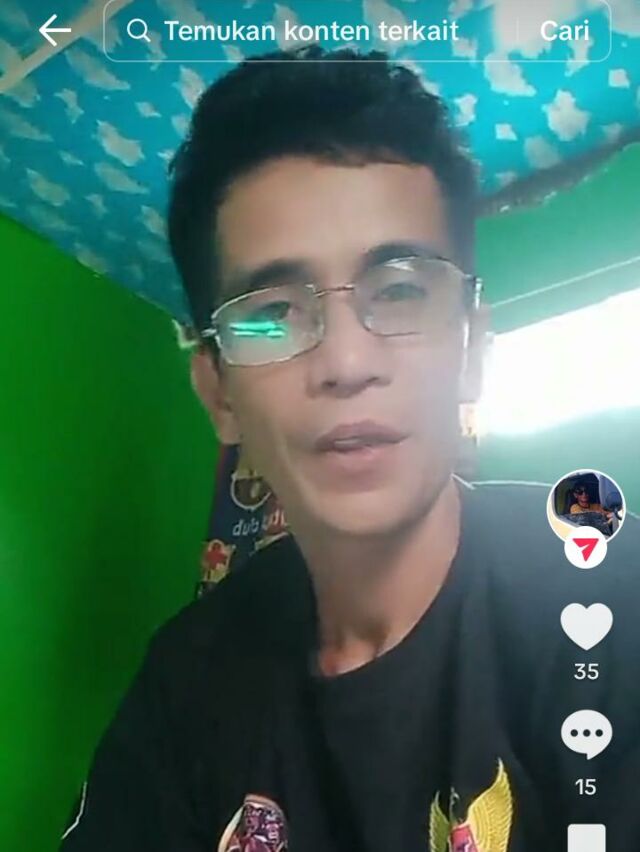Open the comments on this video

586,735
